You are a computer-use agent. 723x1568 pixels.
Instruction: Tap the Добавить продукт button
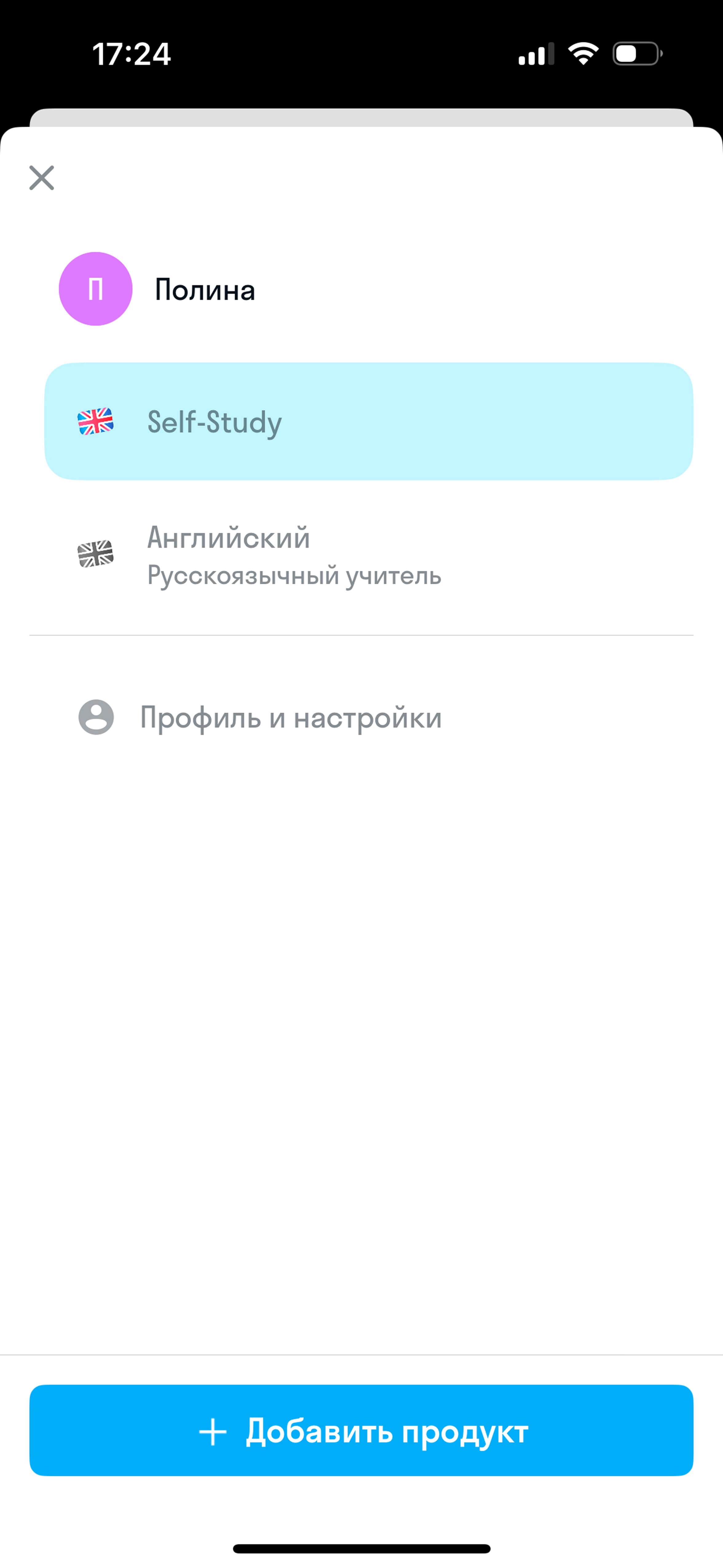[x=361, y=1431]
